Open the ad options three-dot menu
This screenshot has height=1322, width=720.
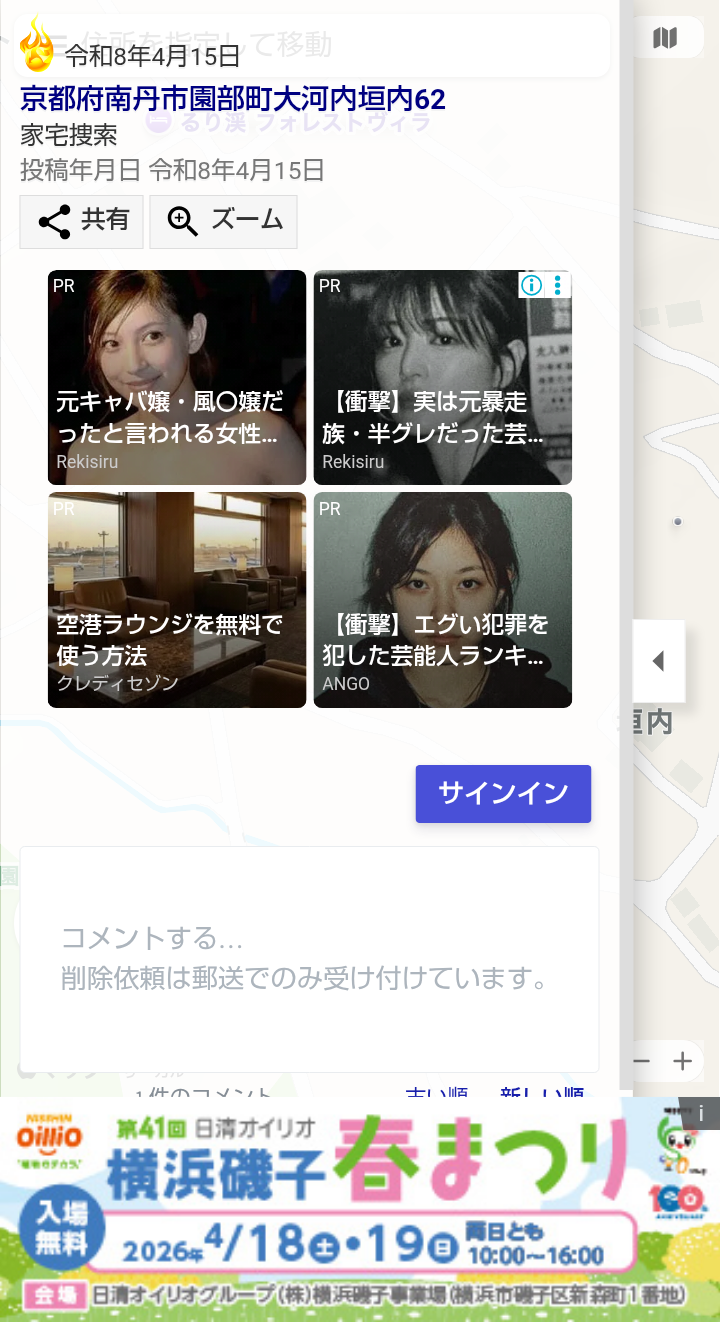pyautogui.click(x=558, y=286)
